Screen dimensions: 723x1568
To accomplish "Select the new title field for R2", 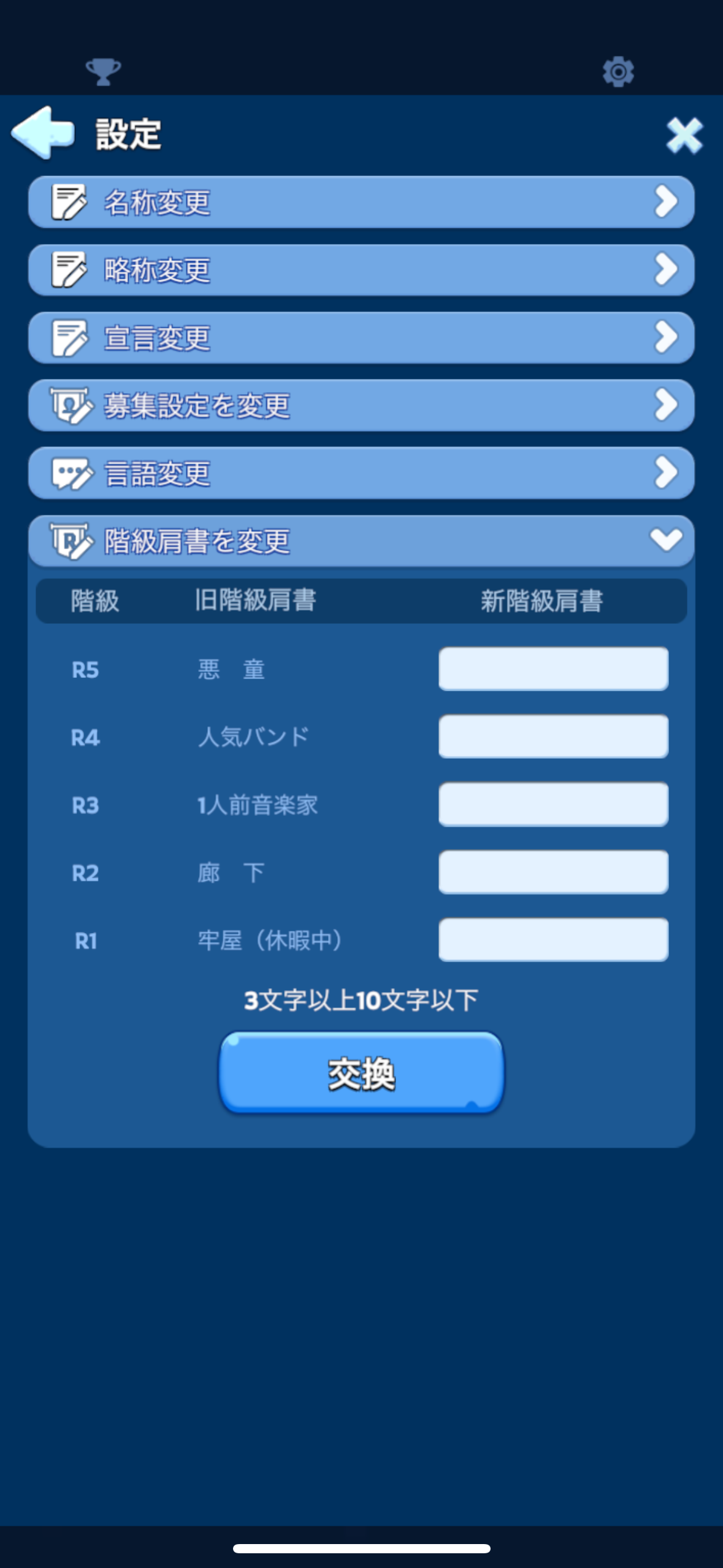I will [x=553, y=872].
